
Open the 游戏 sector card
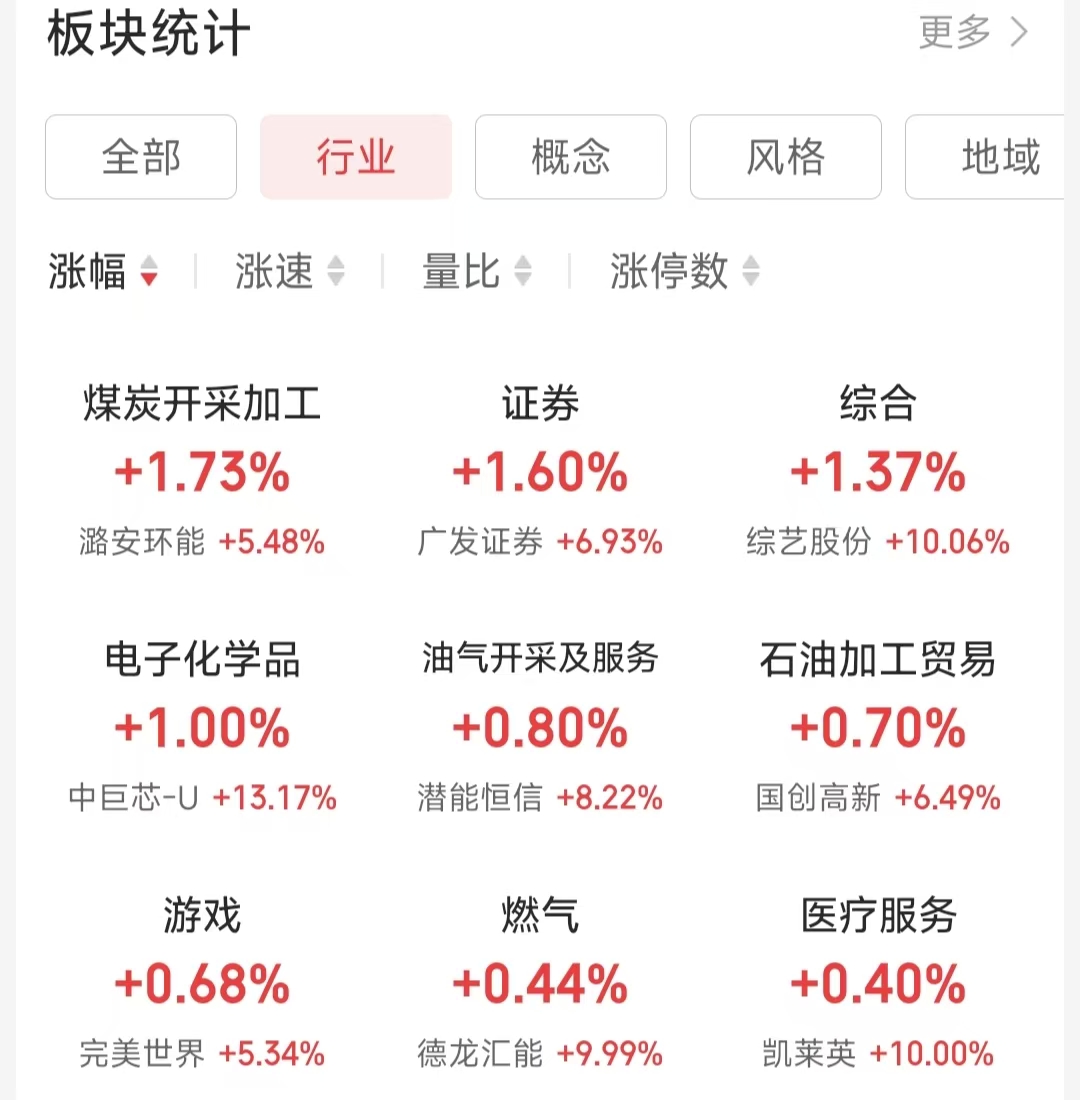pos(202,982)
